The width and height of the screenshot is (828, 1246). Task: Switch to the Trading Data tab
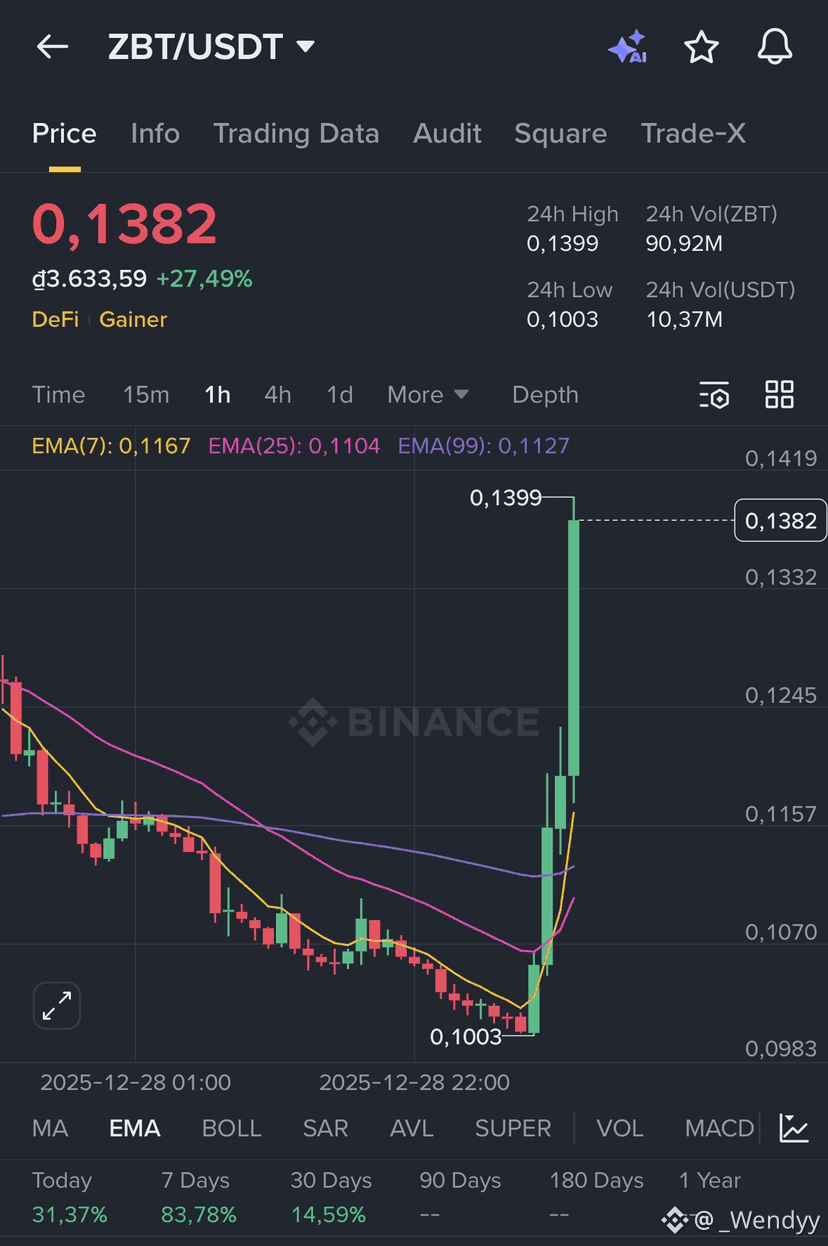click(296, 133)
